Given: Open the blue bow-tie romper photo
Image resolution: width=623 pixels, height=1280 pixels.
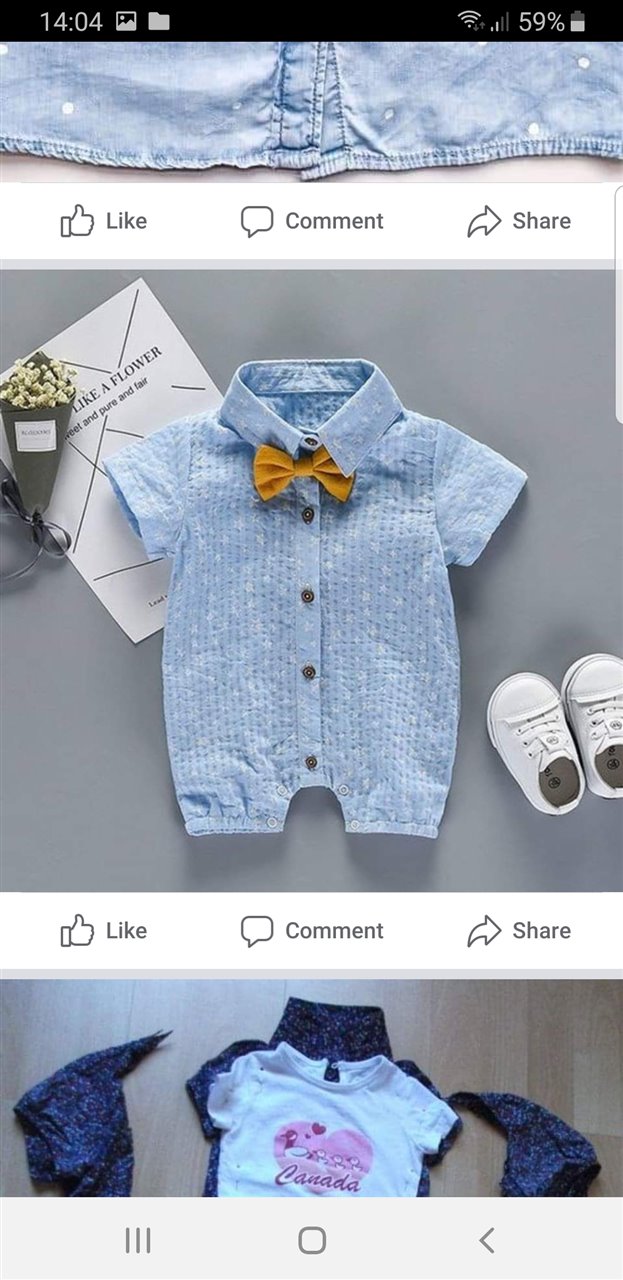Looking at the screenshot, I should coord(311,581).
